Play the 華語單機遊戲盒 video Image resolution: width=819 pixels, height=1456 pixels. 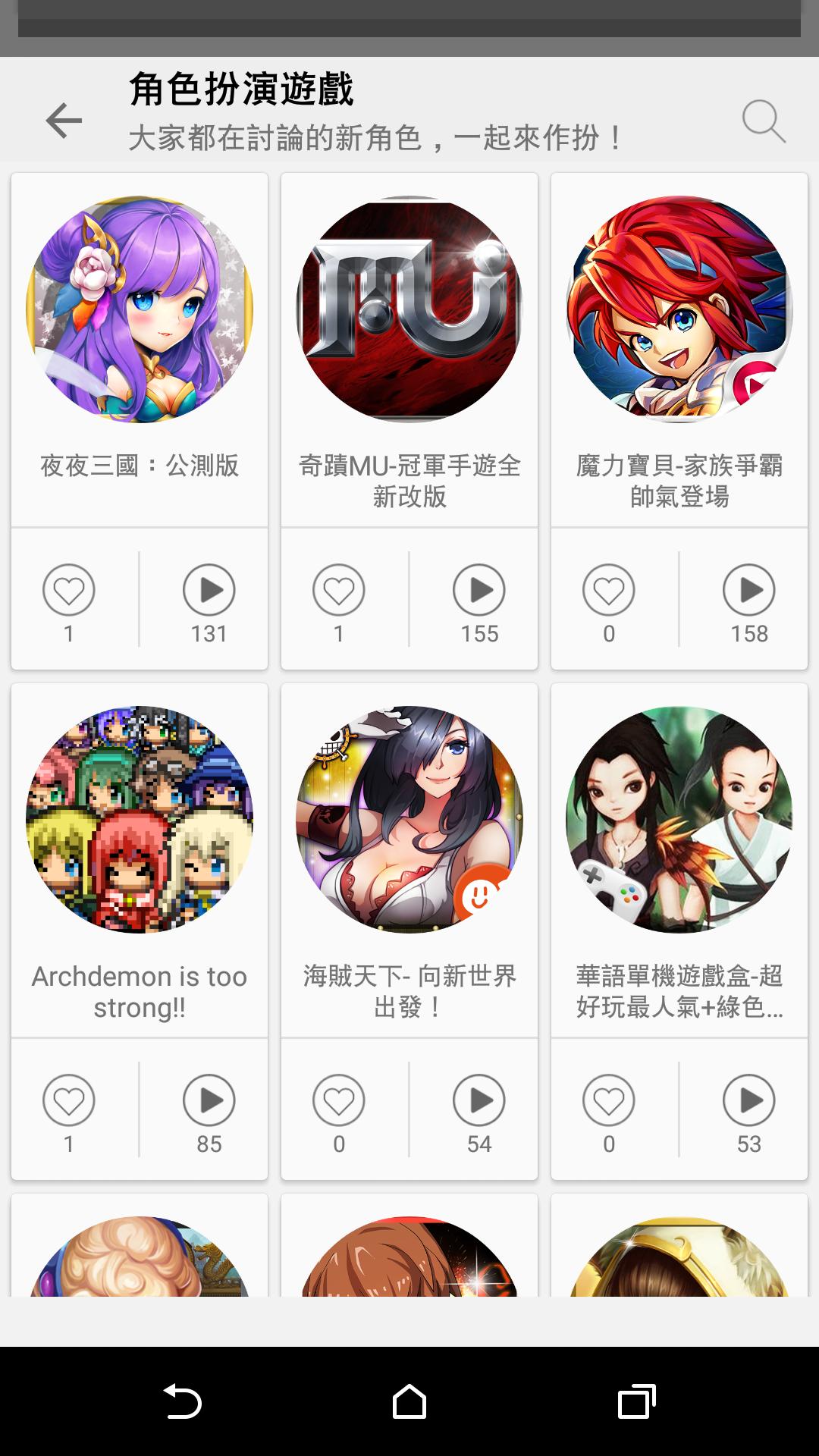pos(749,1100)
